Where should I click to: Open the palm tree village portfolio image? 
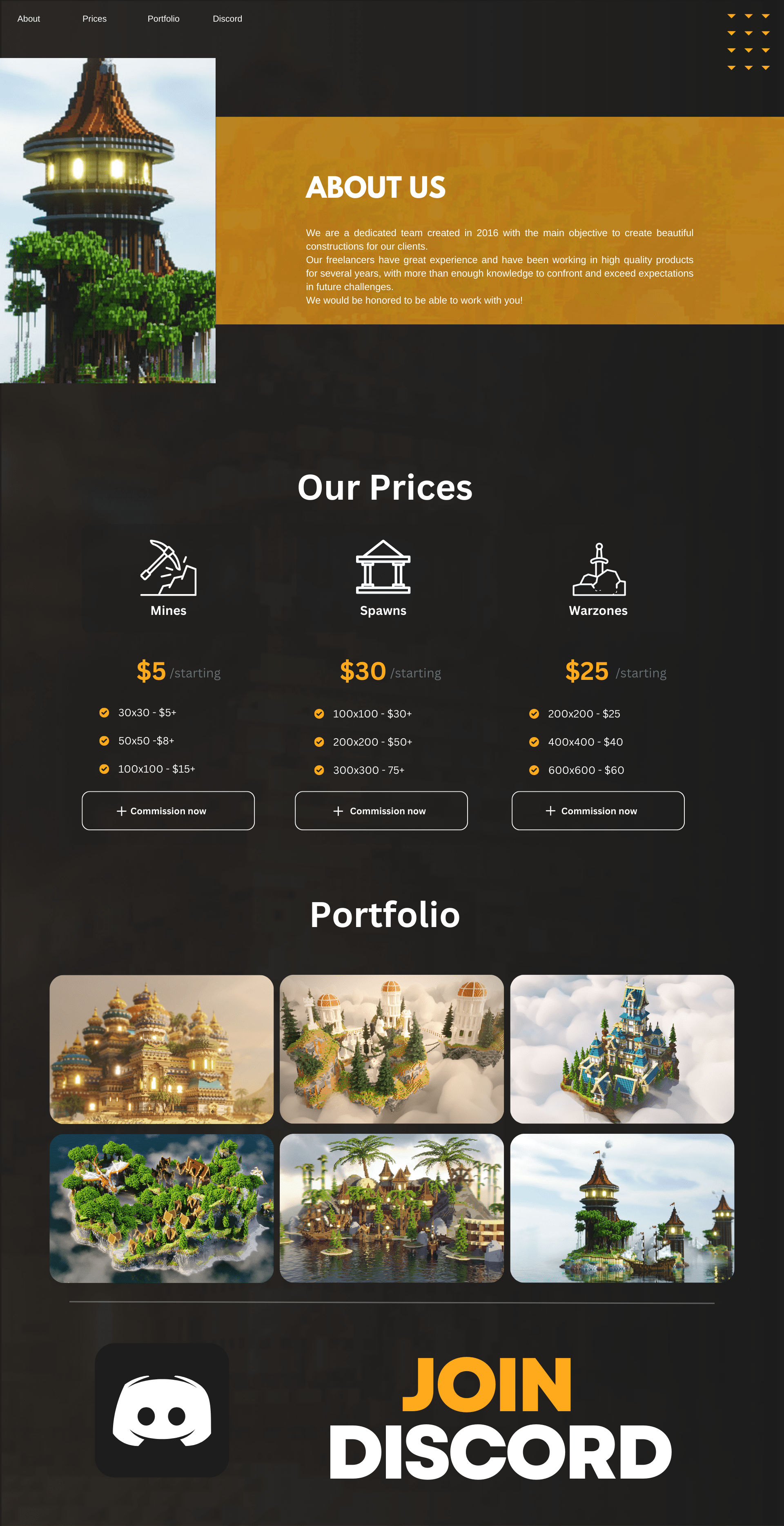392,1209
